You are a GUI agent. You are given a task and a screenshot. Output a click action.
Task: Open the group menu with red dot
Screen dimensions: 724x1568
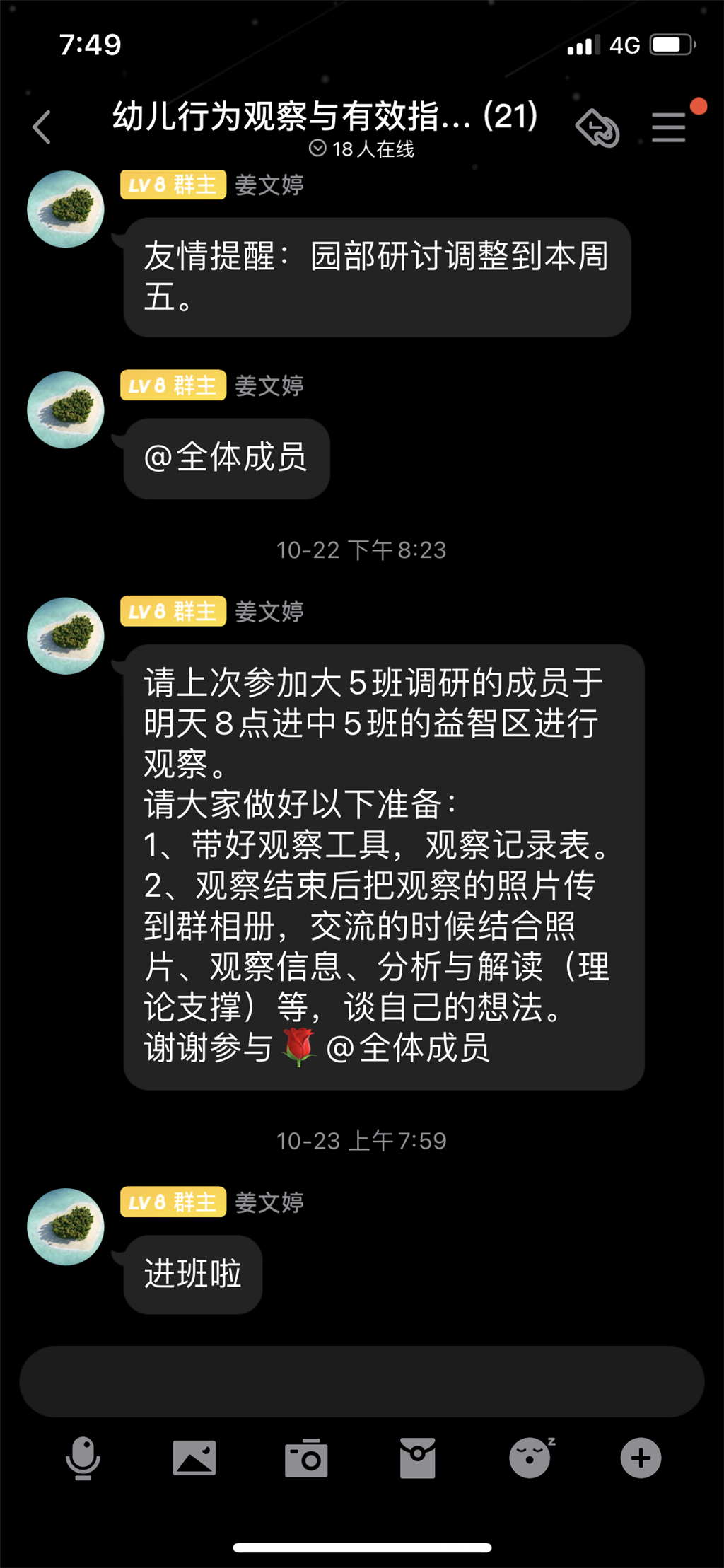tap(668, 127)
